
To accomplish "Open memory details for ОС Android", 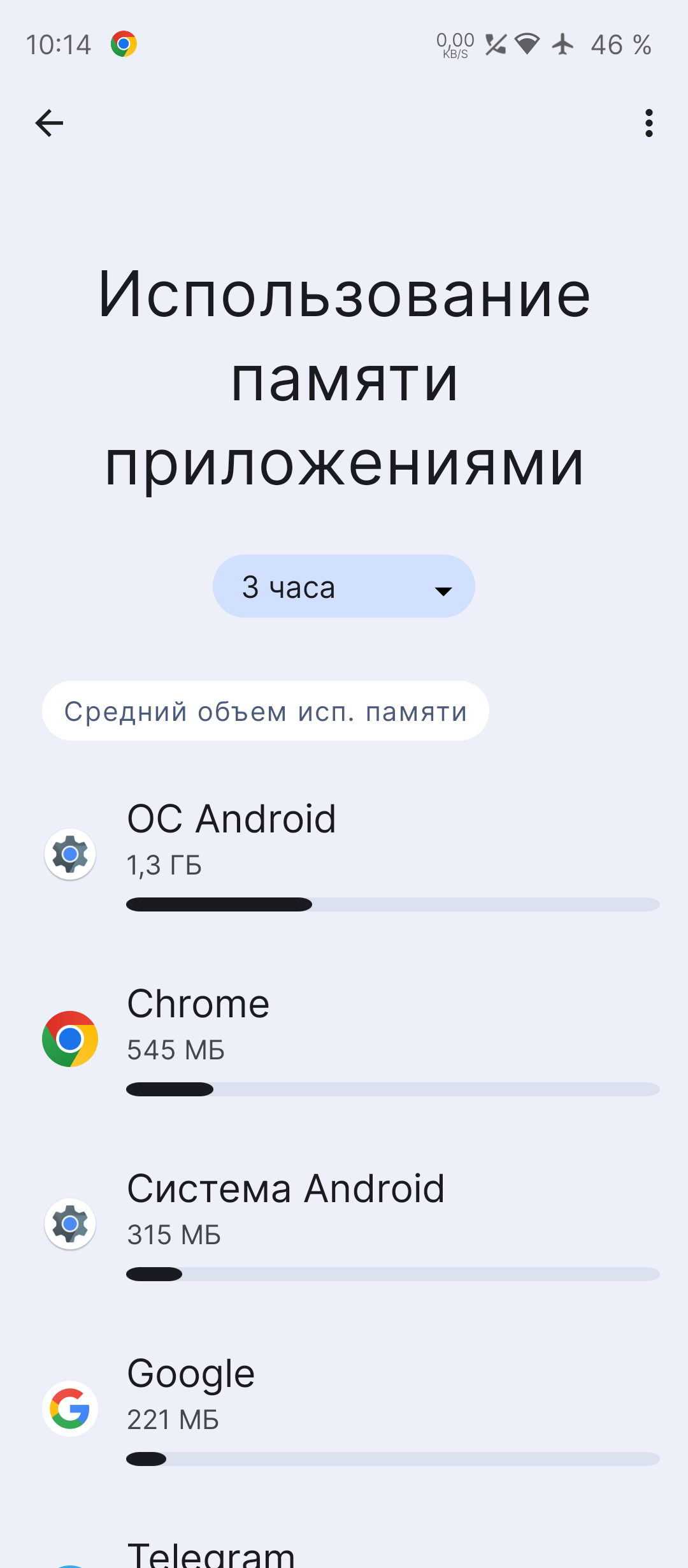I will (x=344, y=854).
